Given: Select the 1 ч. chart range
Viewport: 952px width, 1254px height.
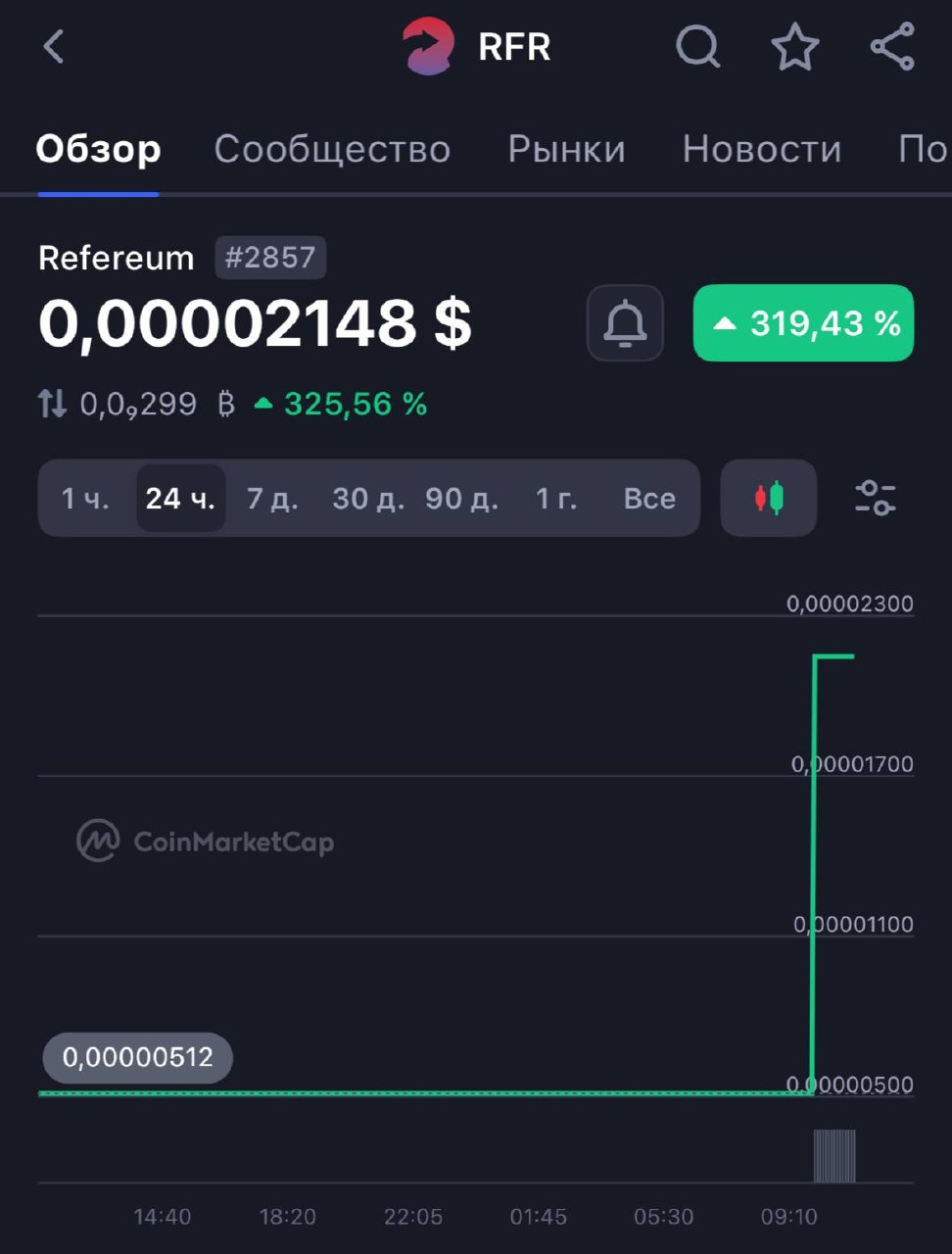Looking at the screenshot, I should 85,499.
